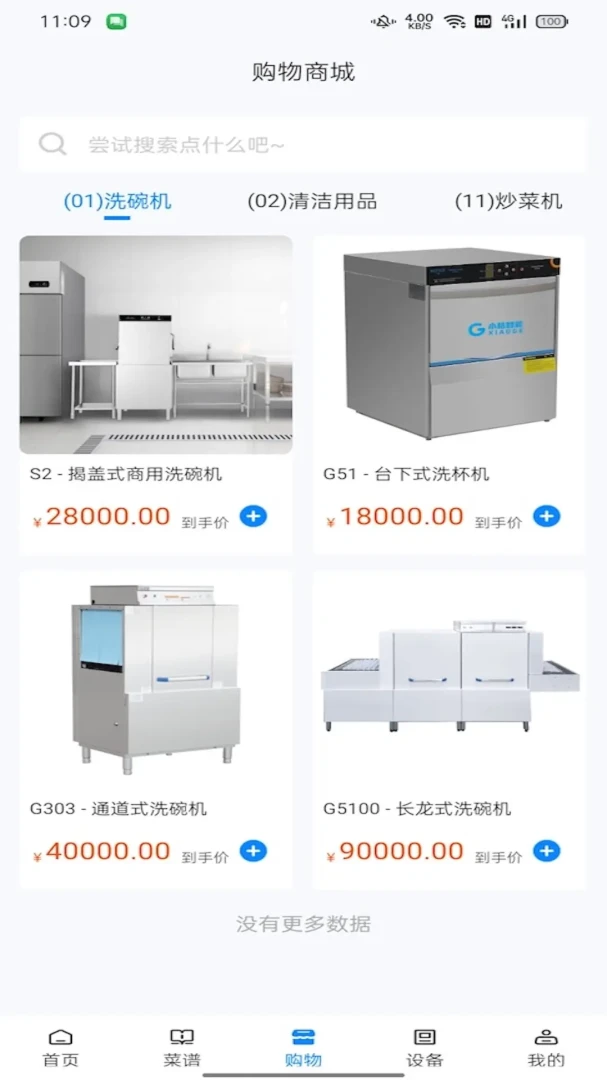The height and width of the screenshot is (1080, 607).
Task: Switch to the (02)清洁用品 category tab
Action: point(312,202)
